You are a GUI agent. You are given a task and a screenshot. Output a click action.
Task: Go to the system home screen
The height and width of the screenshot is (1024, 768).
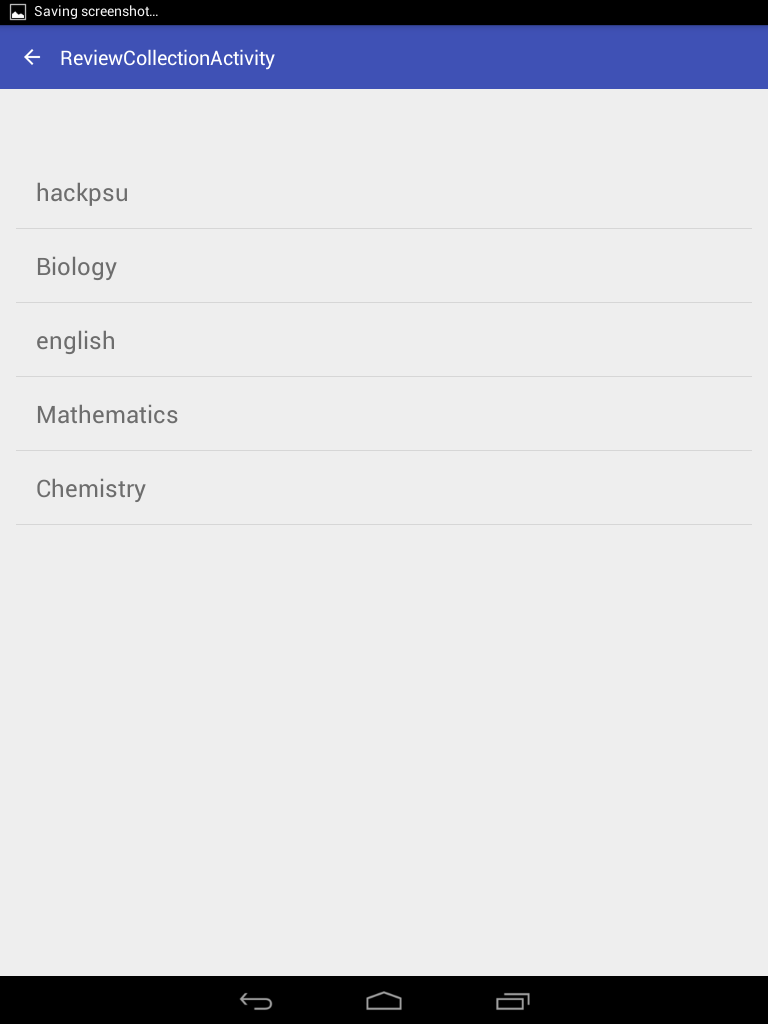[384, 1001]
